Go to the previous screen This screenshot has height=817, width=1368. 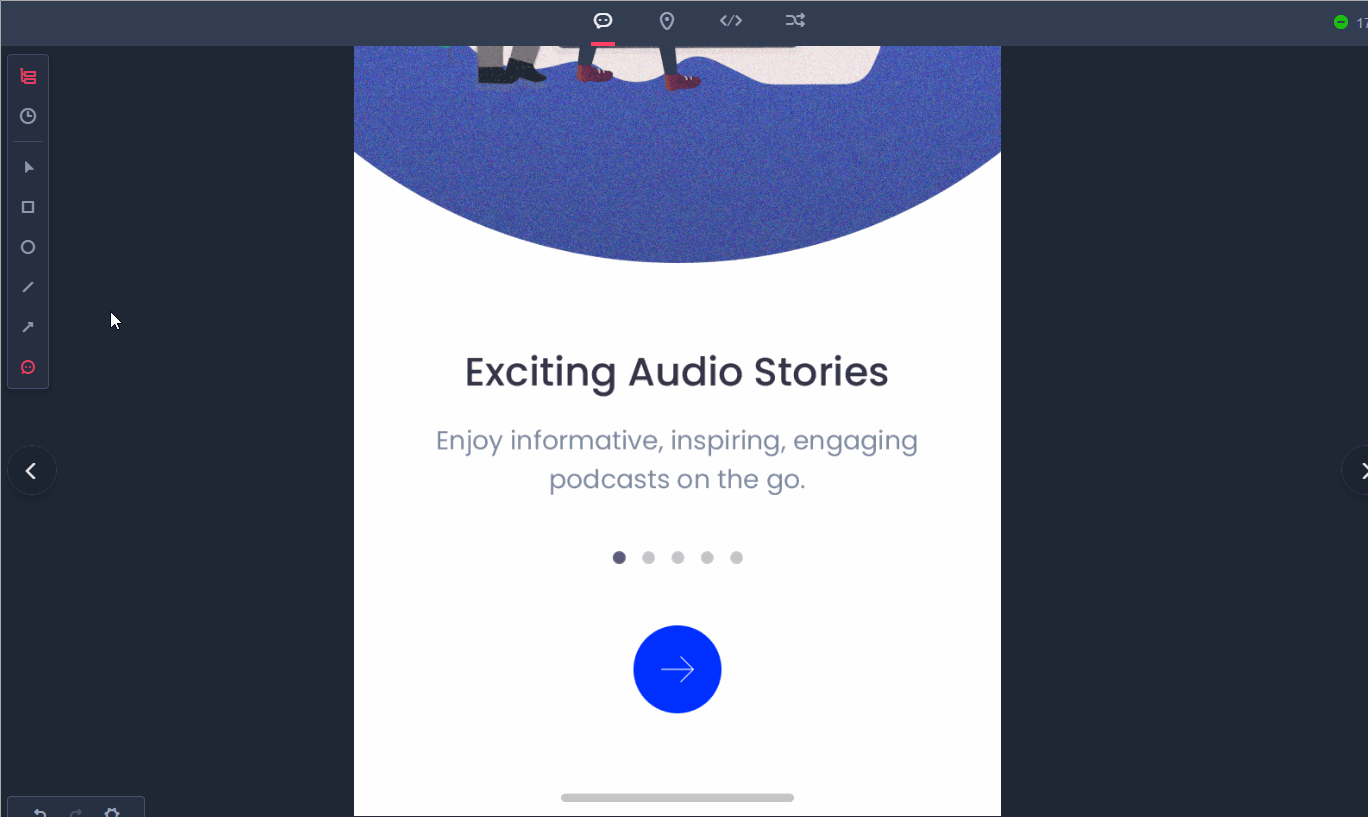pos(32,471)
